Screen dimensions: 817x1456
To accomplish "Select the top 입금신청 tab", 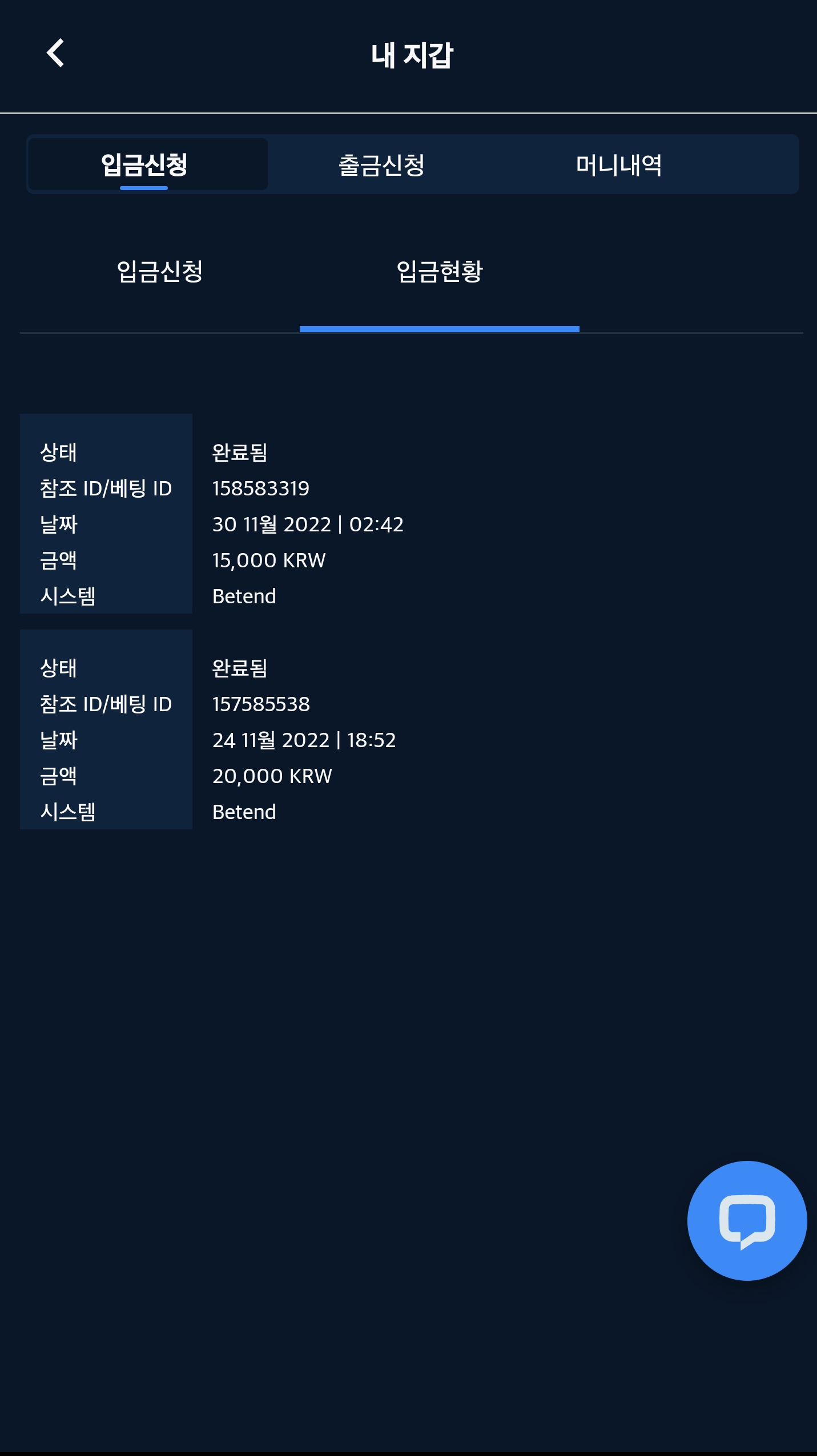I will (x=144, y=165).
